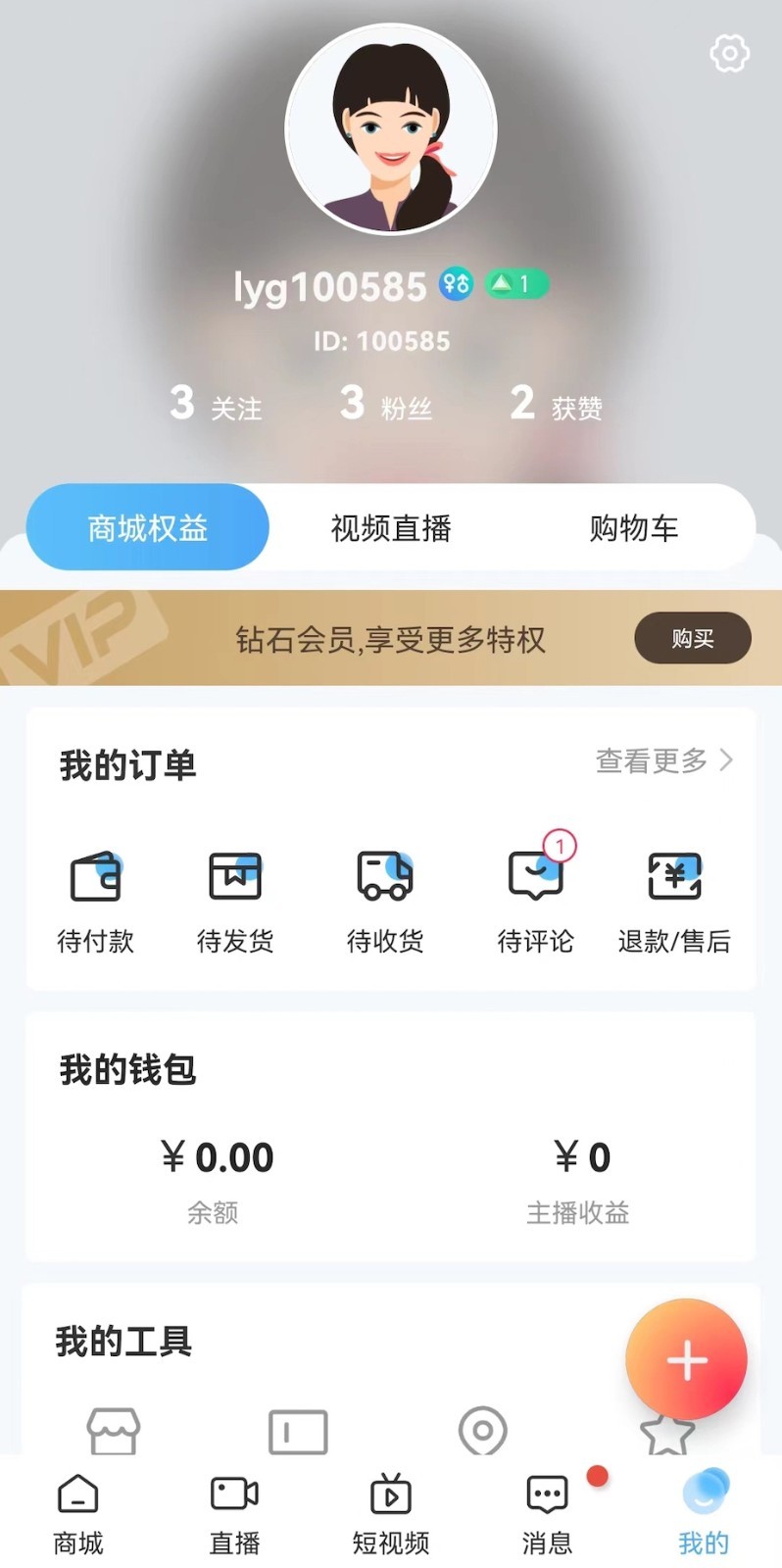Image resolution: width=782 pixels, height=1568 pixels.
Task: Select the 待付款 (pending payment) wallet icon
Action: point(95,878)
